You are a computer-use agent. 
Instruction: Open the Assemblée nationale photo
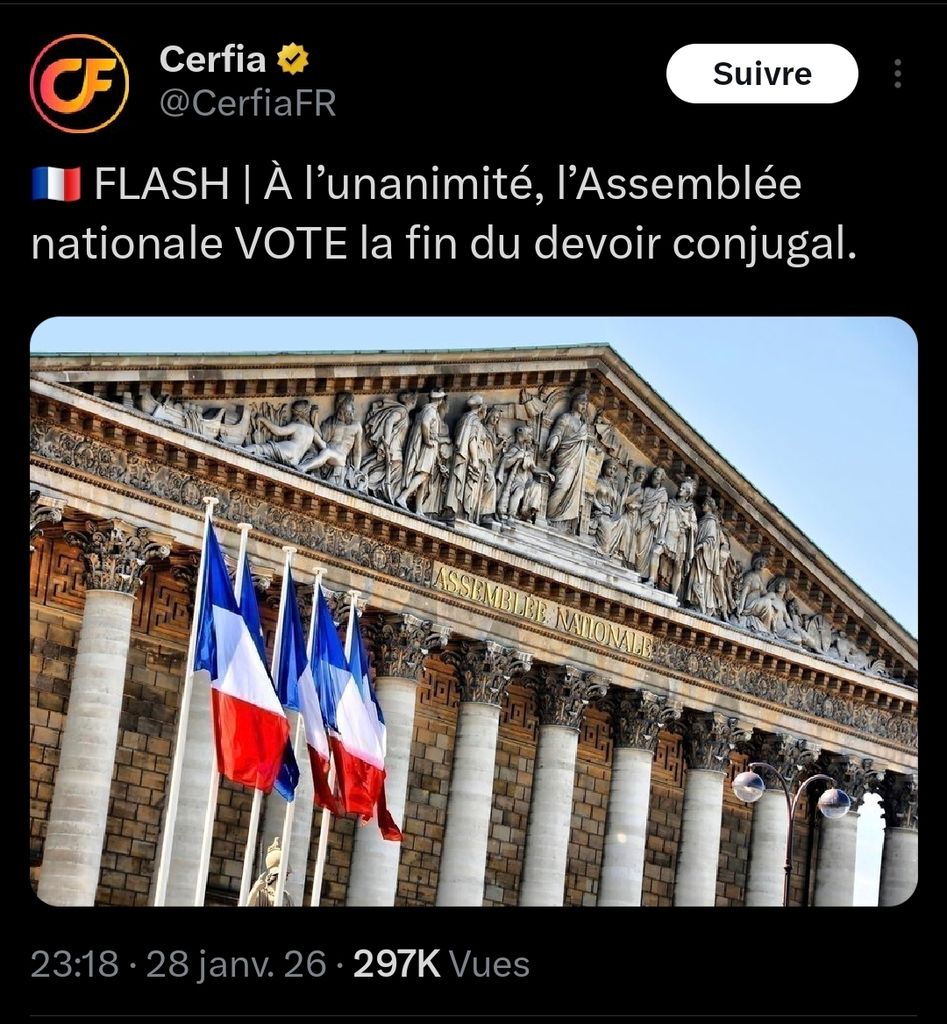pyautogui.click(x=473, y=610)
